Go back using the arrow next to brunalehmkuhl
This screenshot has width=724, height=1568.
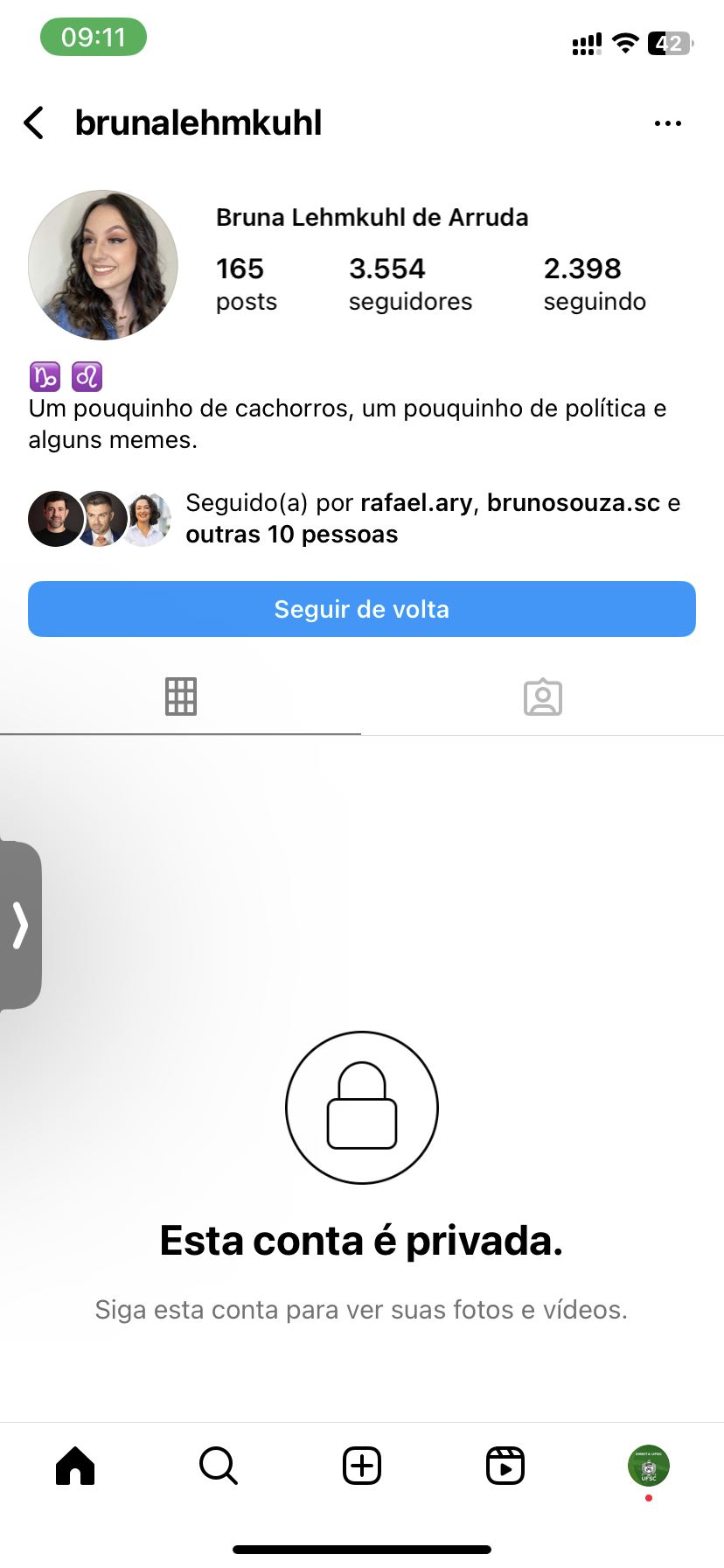pyautogui.click(x=34, y=123)
